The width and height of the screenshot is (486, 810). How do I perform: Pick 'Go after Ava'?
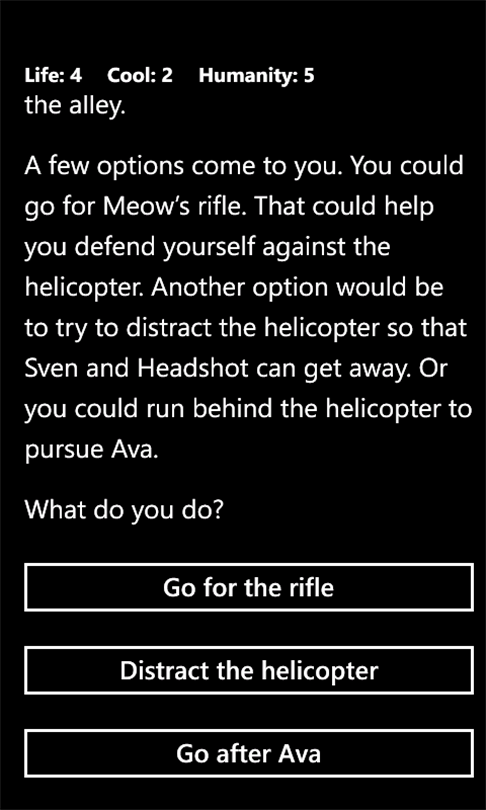[x=248, y=753]
